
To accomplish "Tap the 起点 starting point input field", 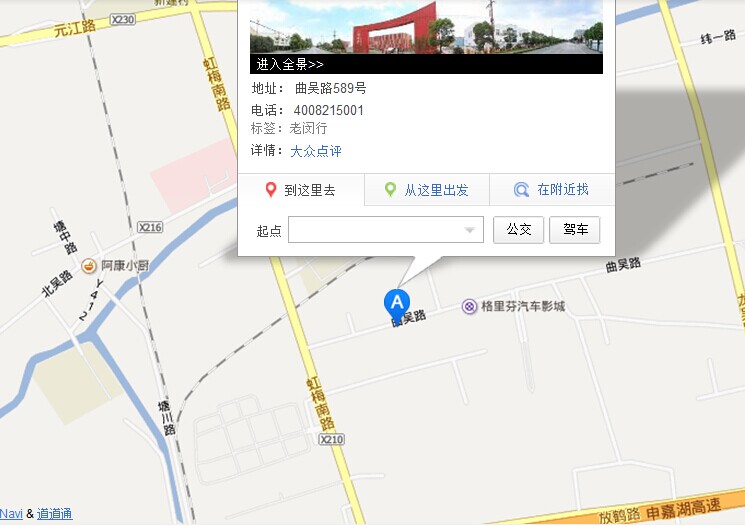I will tap(374, 230).
